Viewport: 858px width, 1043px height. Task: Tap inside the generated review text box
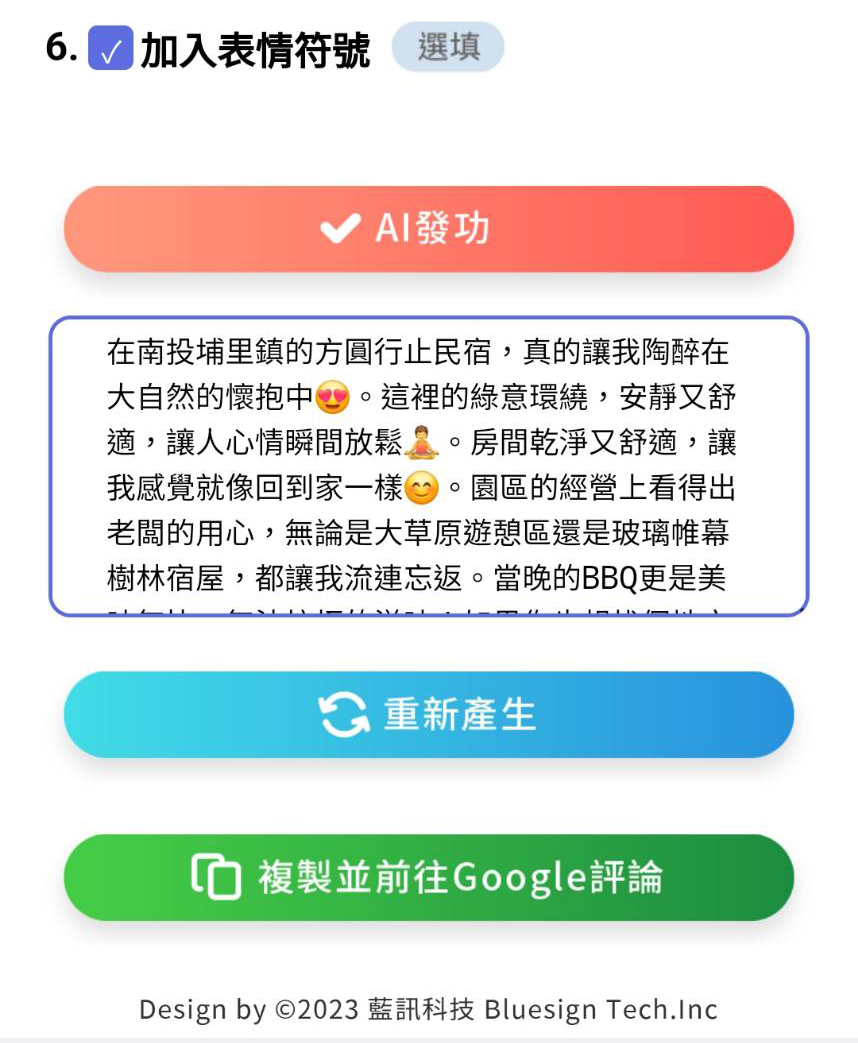pyautogui.click(x=429, y=466)
